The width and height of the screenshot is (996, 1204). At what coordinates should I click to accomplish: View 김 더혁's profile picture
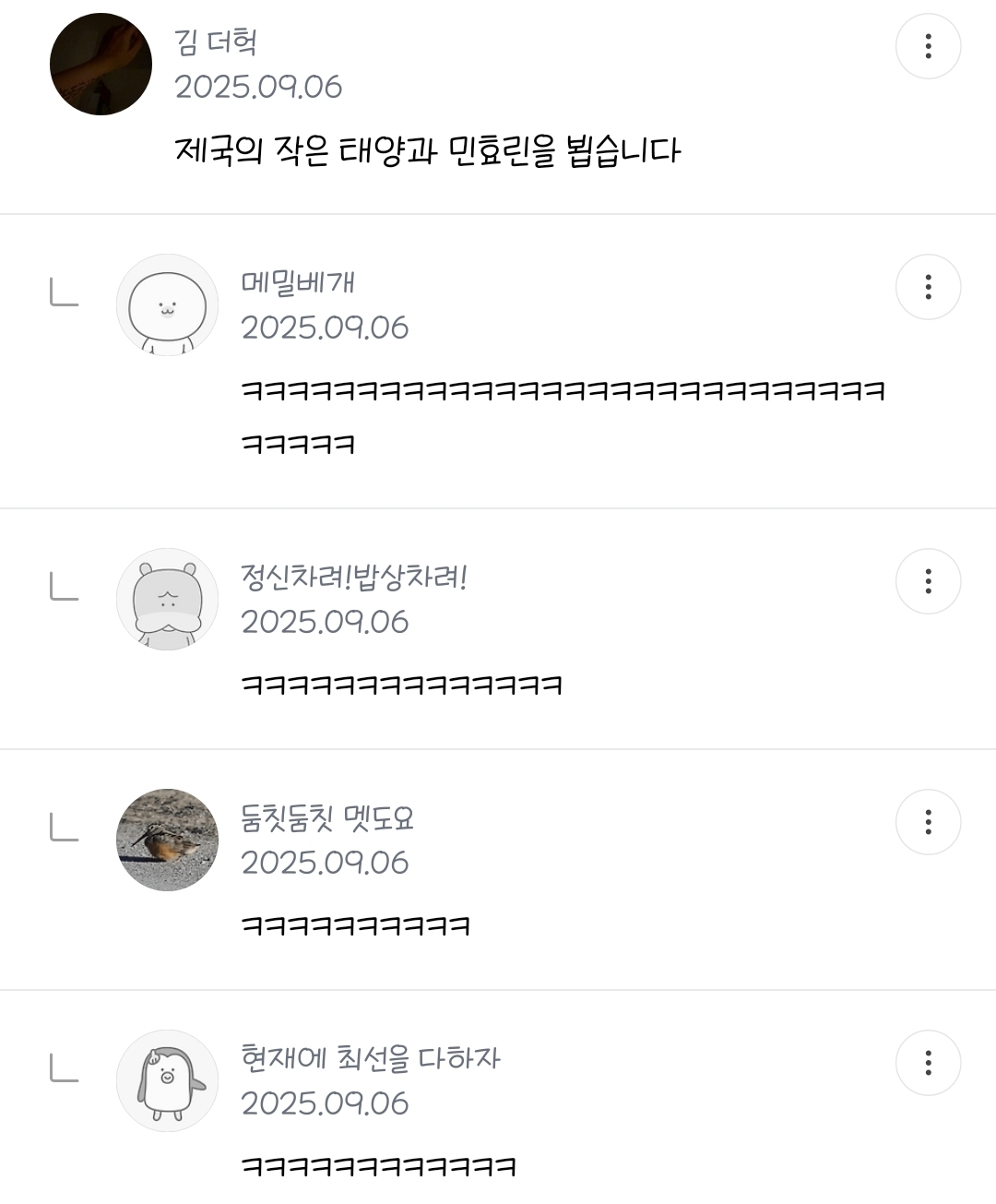coord(101,64)
